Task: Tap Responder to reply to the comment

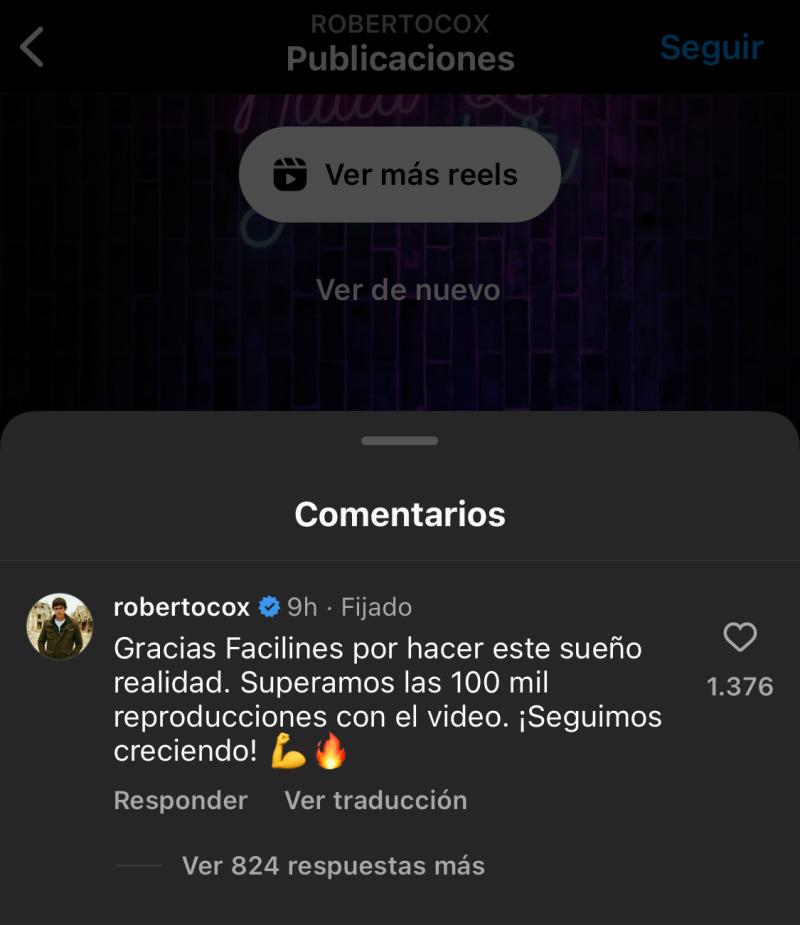Action: pos(178,800)
